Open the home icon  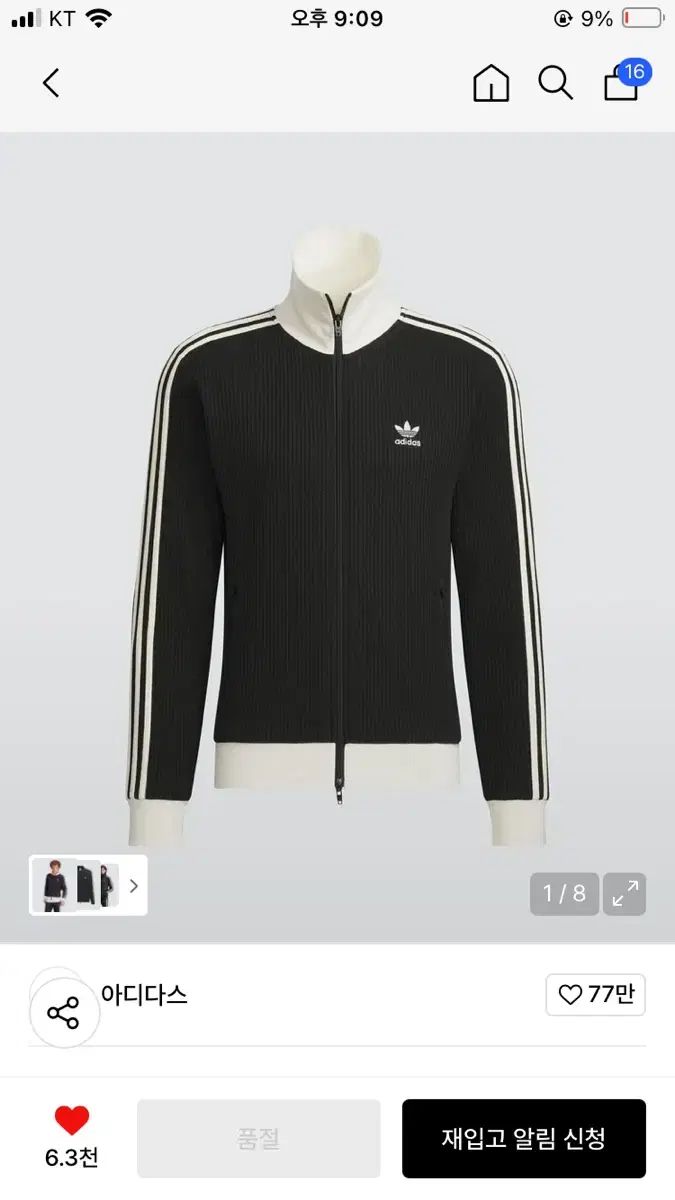tap(491, 83)
